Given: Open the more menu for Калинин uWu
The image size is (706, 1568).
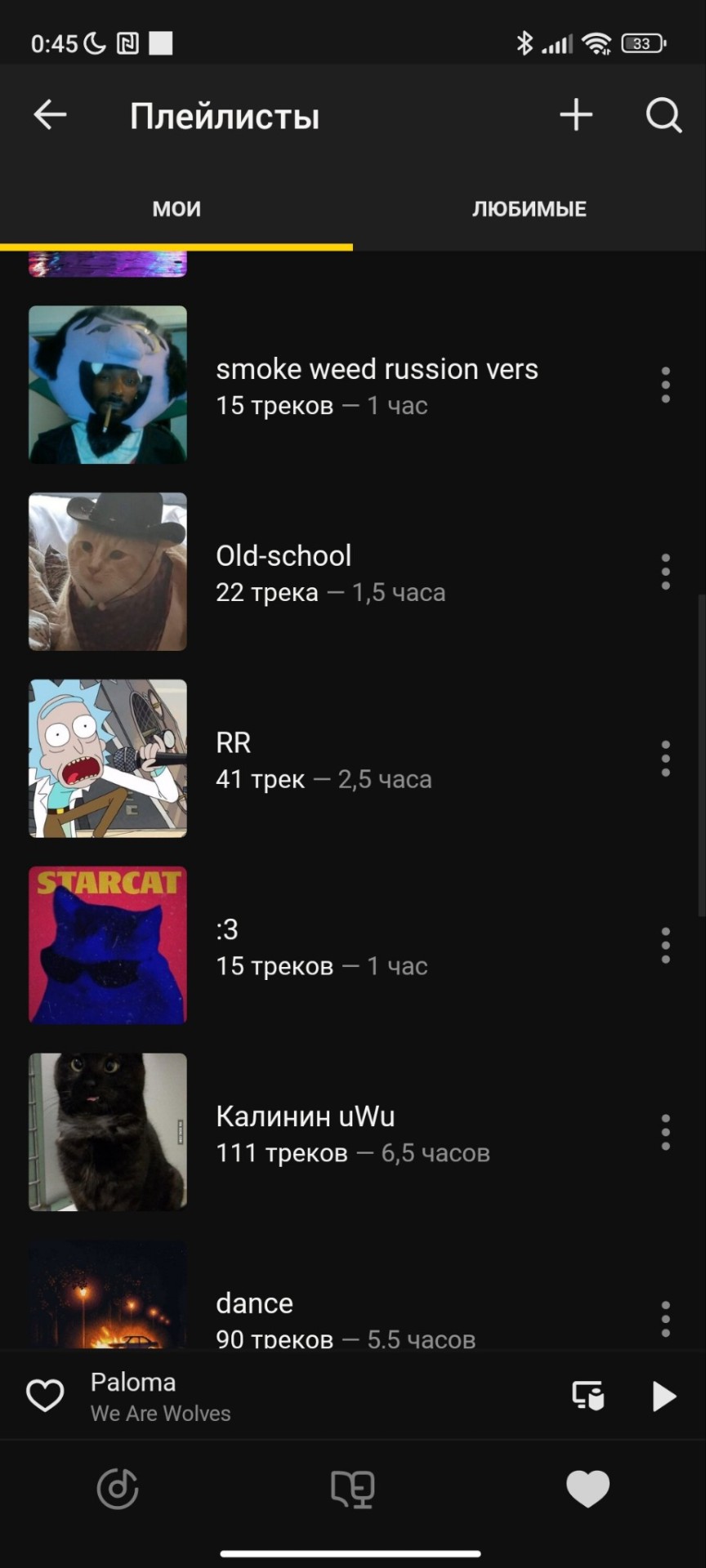Looking at the screenshot, I should [x=665, y=1134].
